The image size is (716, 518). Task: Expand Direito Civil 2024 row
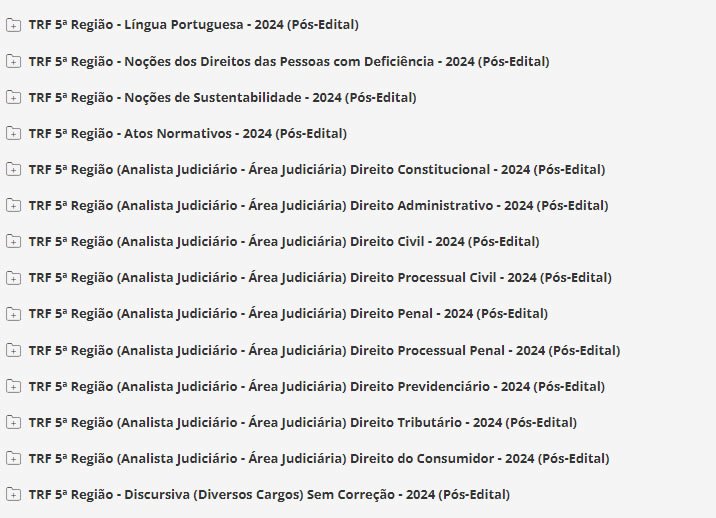coord(13,241)
